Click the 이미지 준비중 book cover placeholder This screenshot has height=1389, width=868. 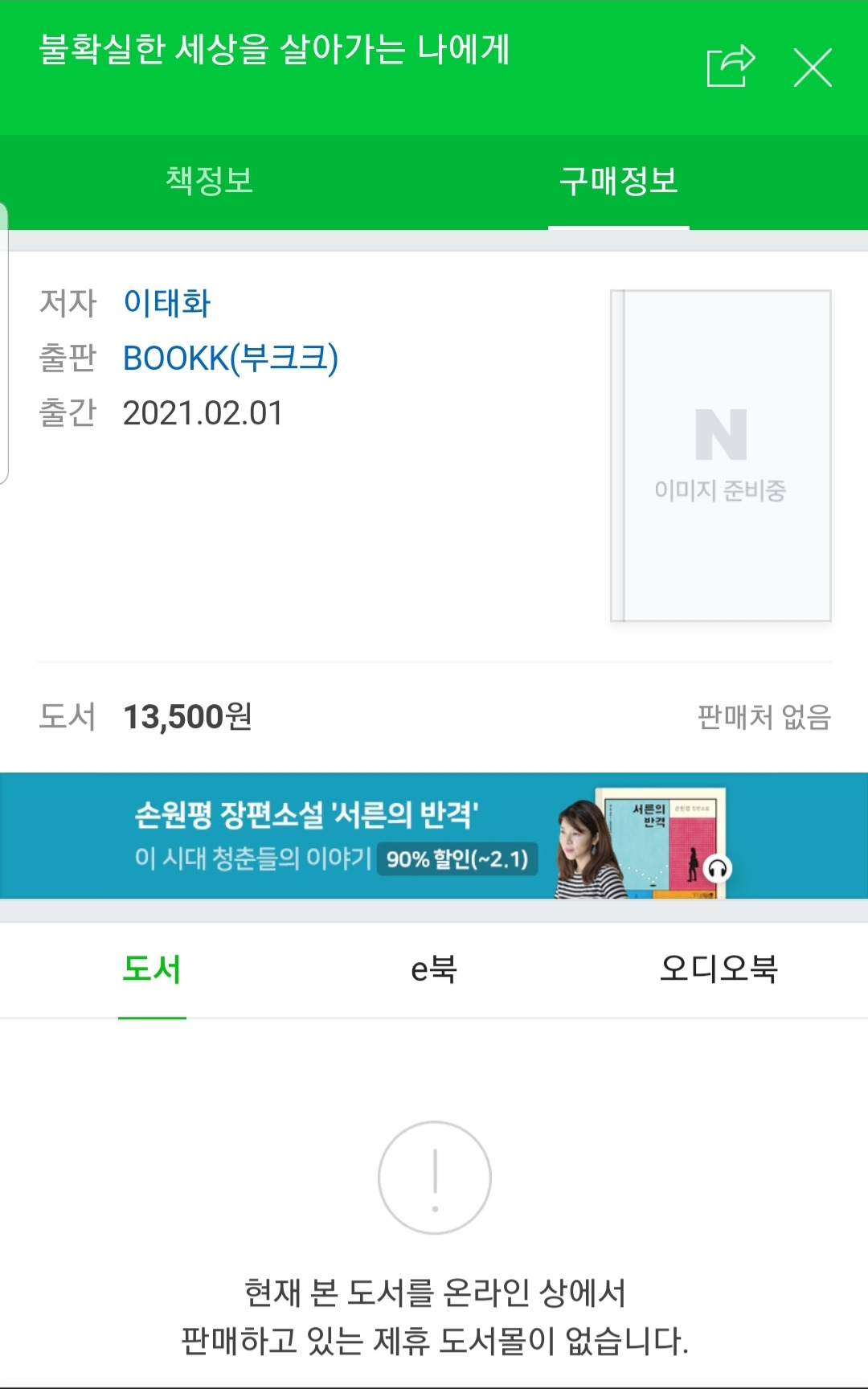pos(723,454)
